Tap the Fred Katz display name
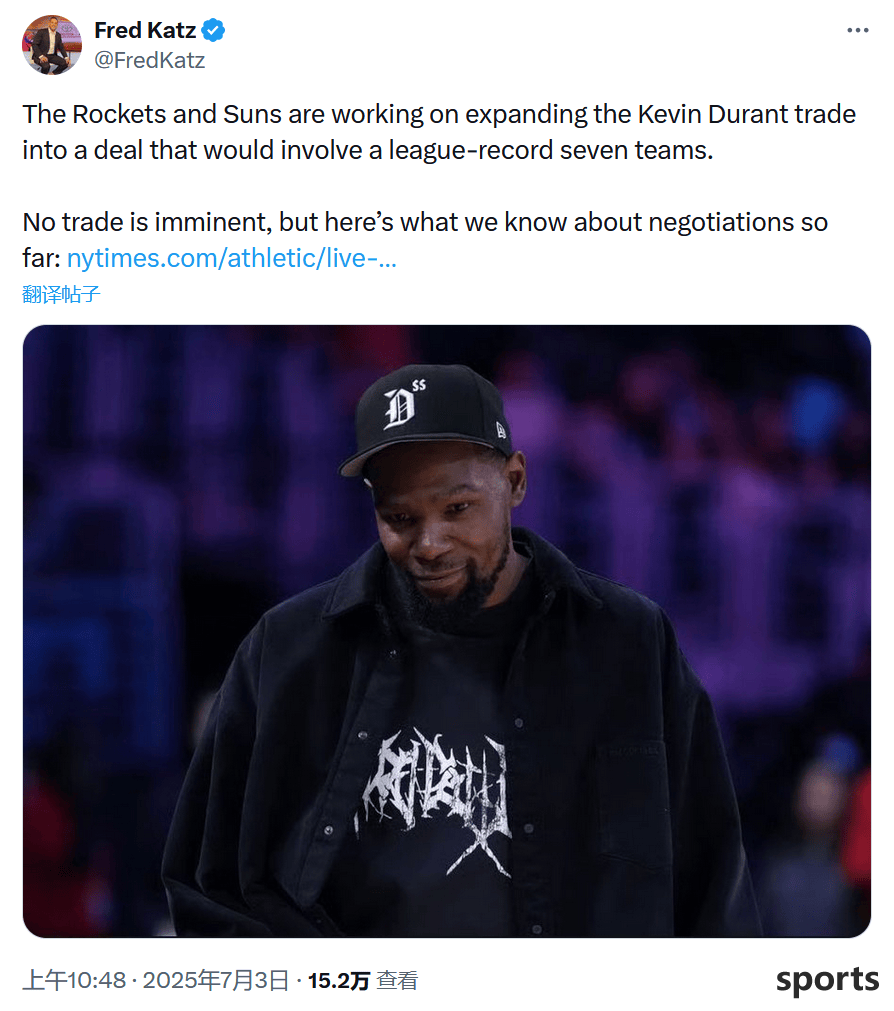The width and height of the screenshot is (894, 1011). tap(144, 31)
